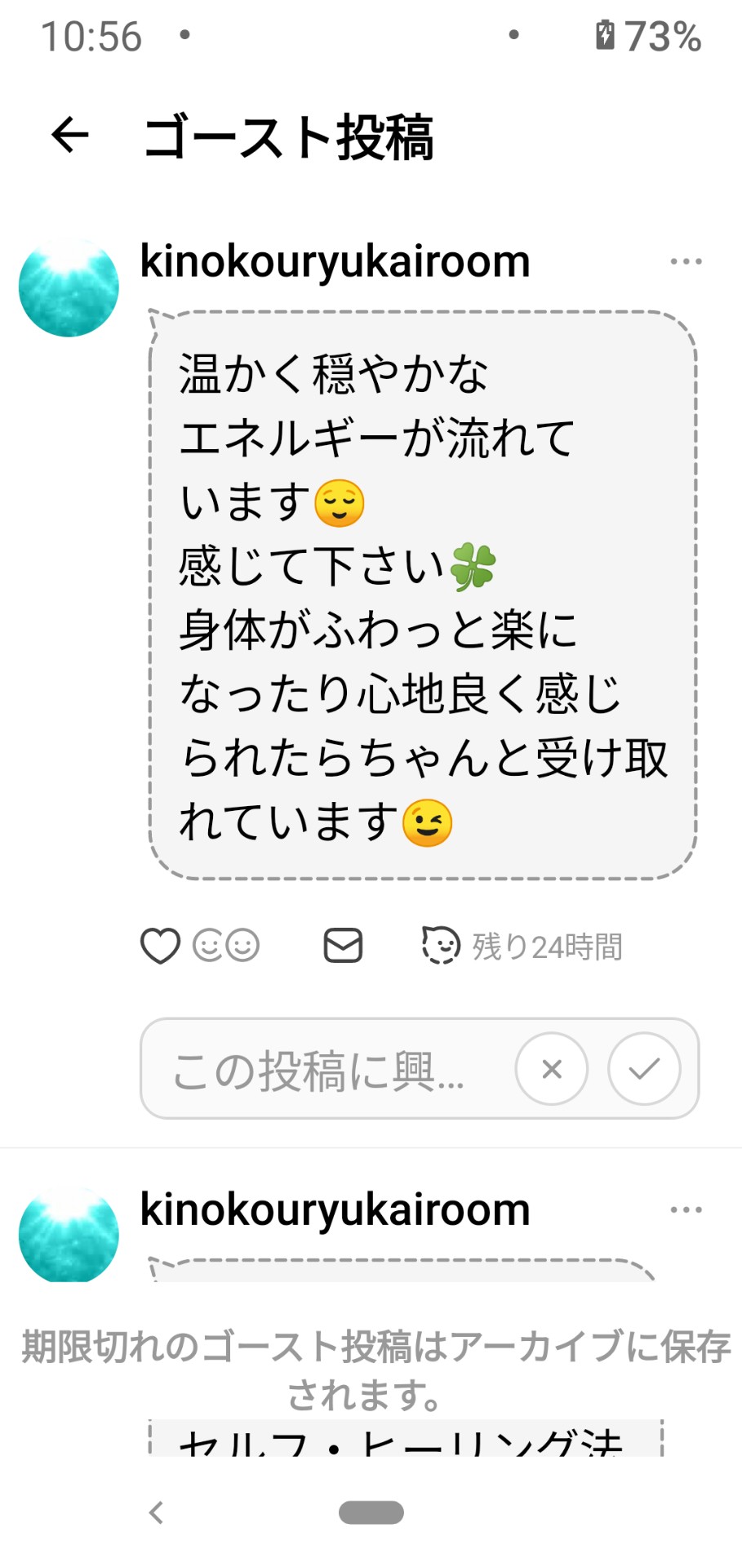This screenshot has height=1568, width=742.
Task: Add an emoji reaction to the first post
Action: tap(226, 946)
